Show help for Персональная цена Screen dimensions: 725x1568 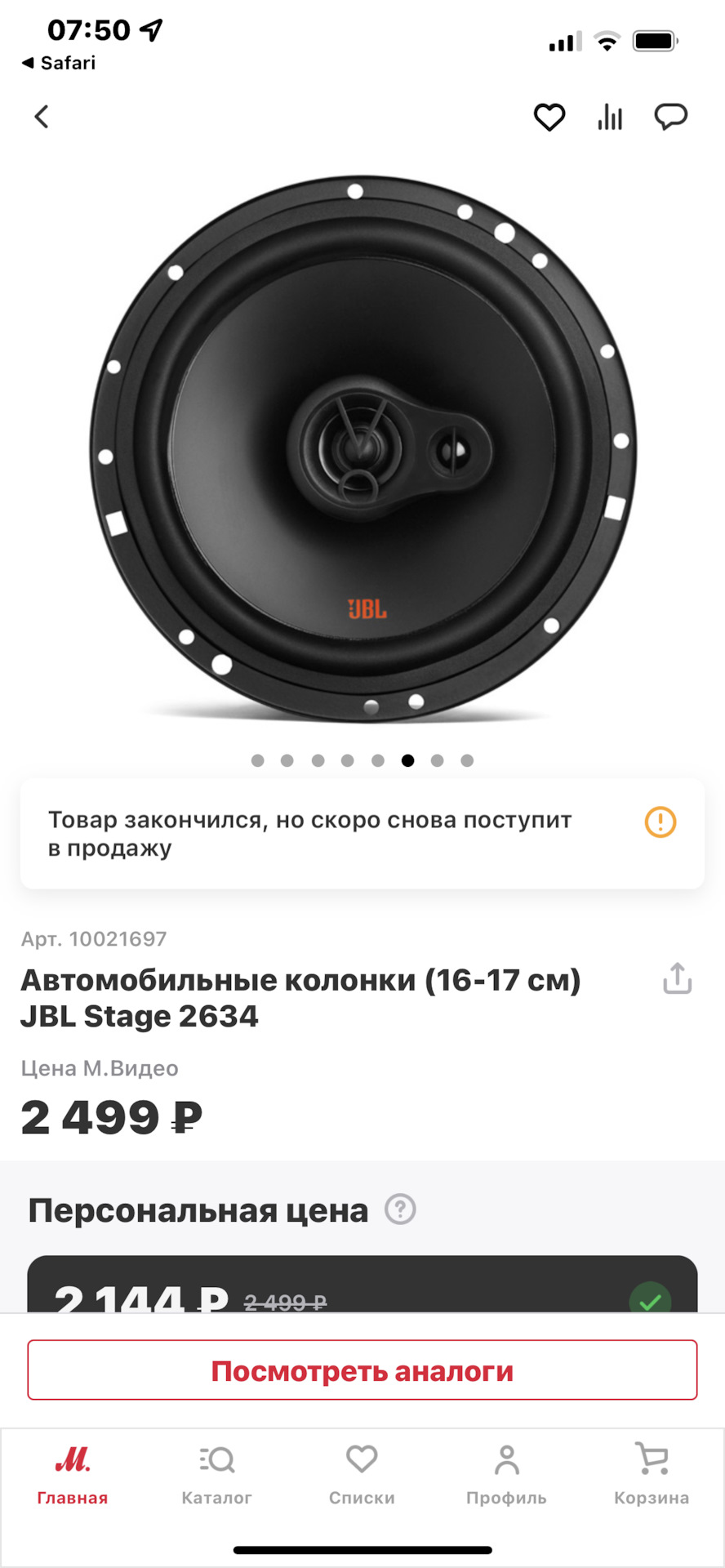400,1209
